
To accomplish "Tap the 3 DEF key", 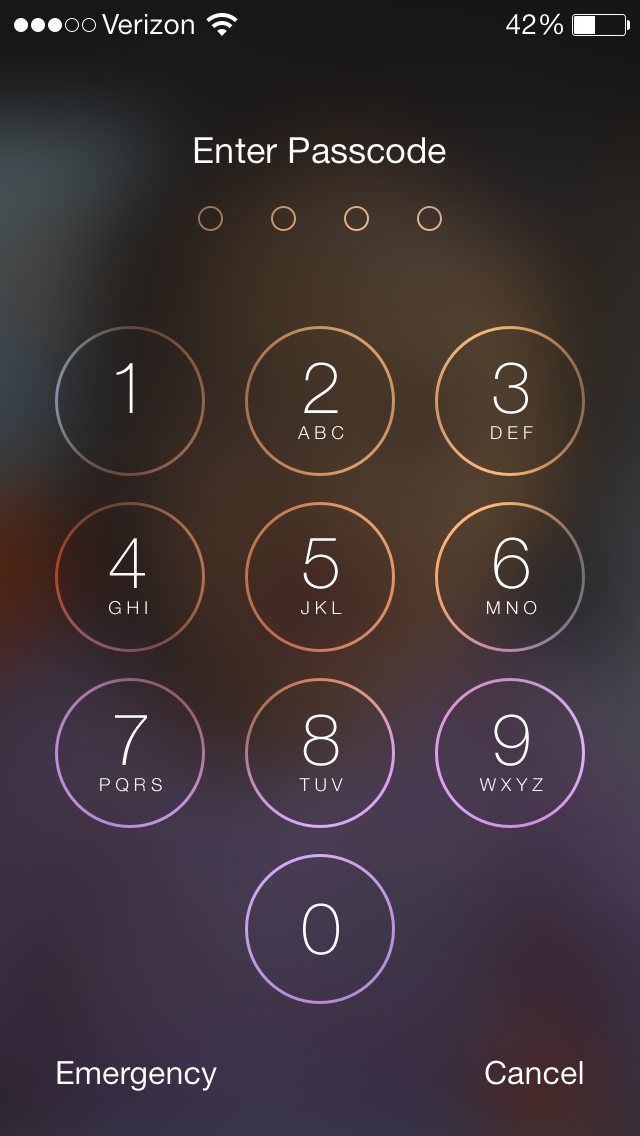I will pyautogui.click(x=510, y=401).
